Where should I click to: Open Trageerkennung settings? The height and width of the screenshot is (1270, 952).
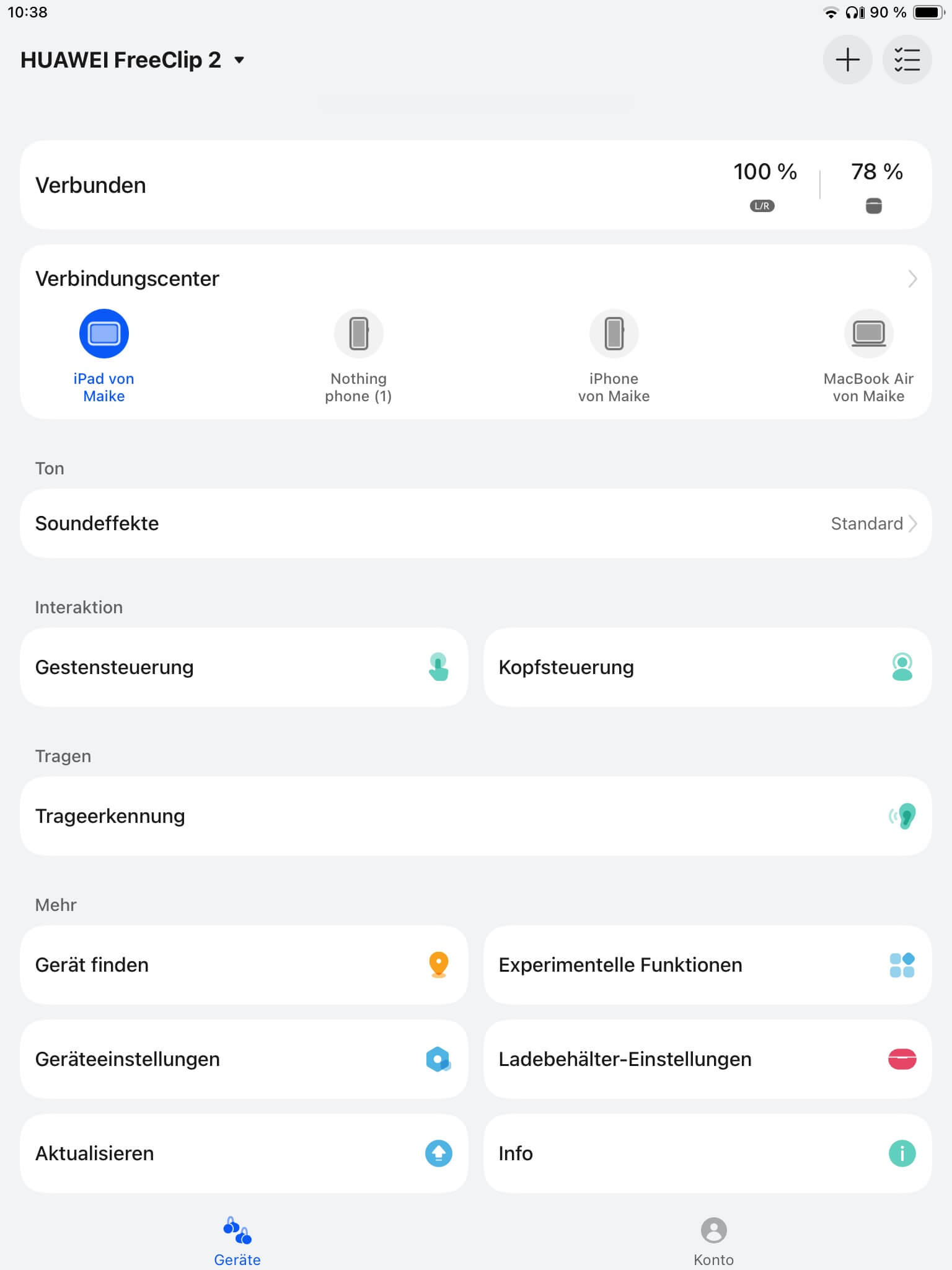[475, 816]
